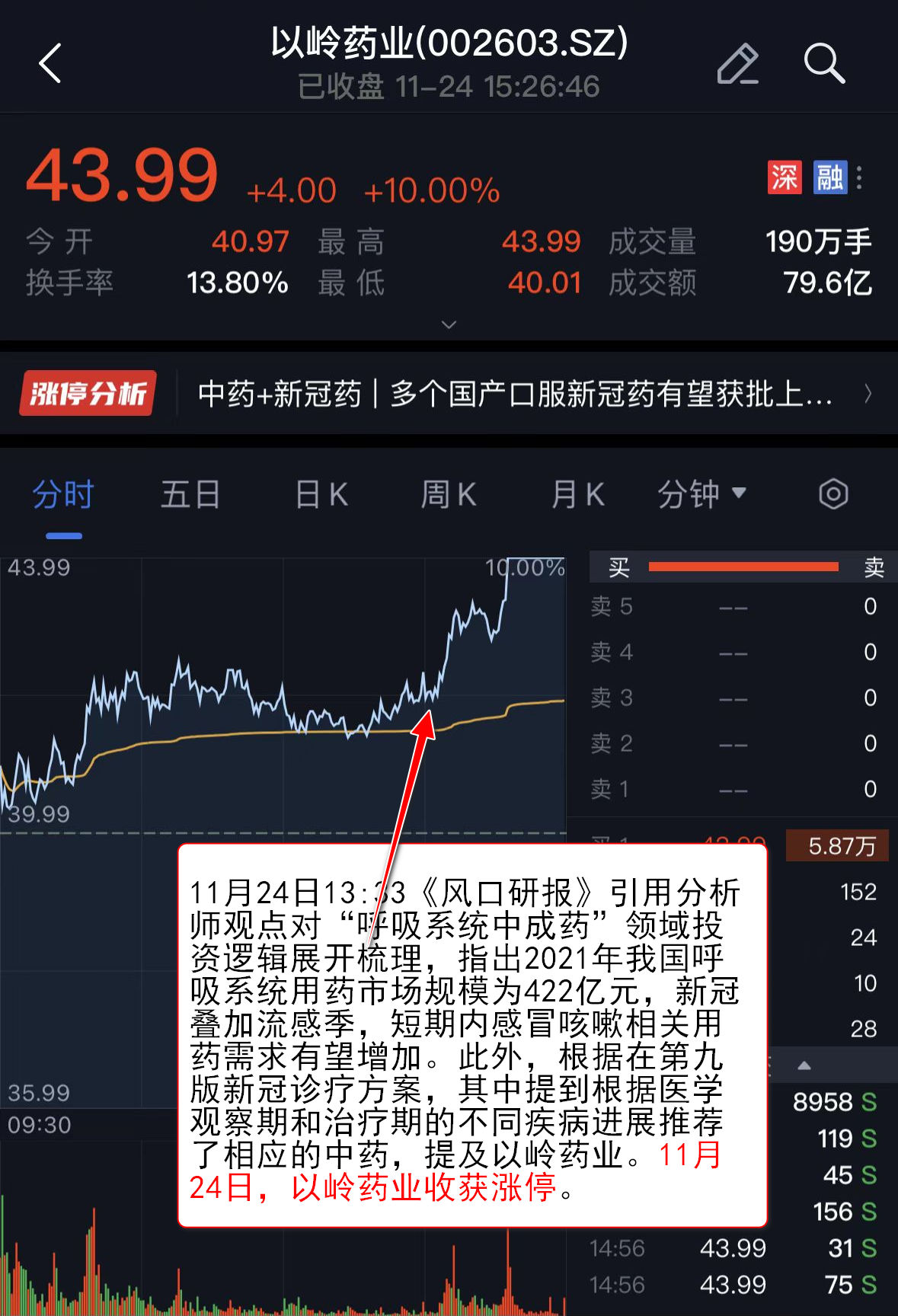
Task: Switch to the 五日 chart tab
Action: point(190,495)
